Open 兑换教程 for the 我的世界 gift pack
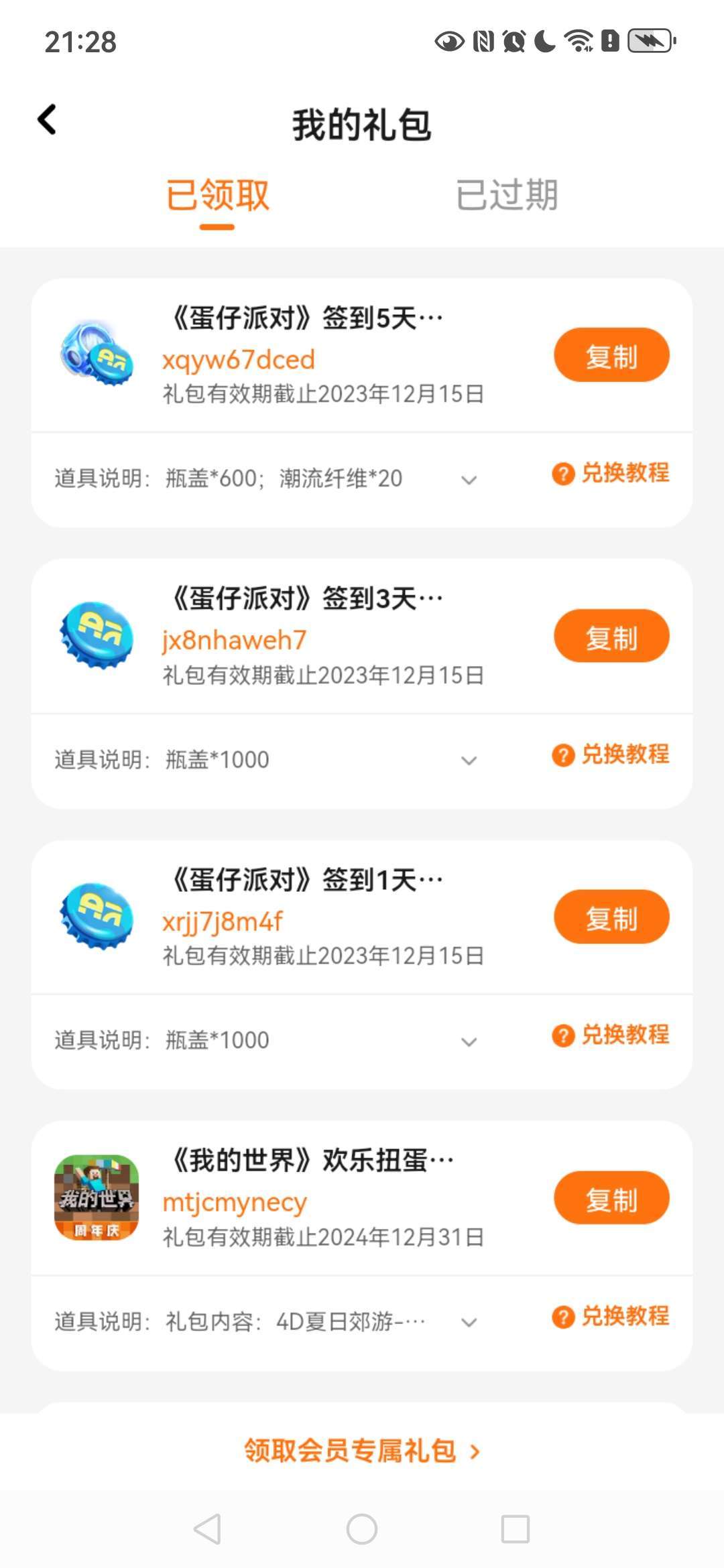724x1568 pixels. click(x=611, y=1316)
